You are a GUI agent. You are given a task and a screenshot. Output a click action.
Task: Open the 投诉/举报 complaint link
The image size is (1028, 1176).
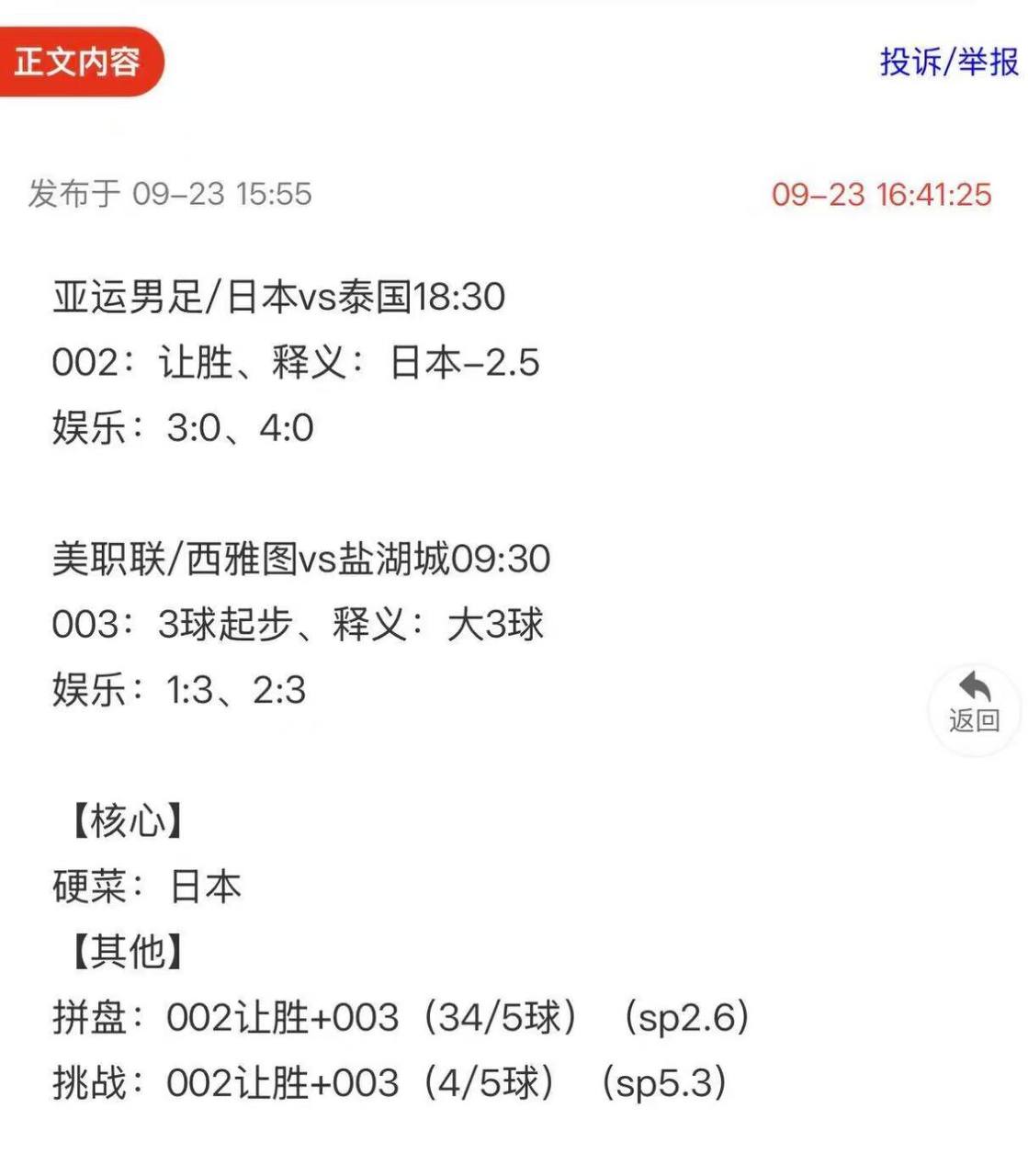tap(949, 62)
